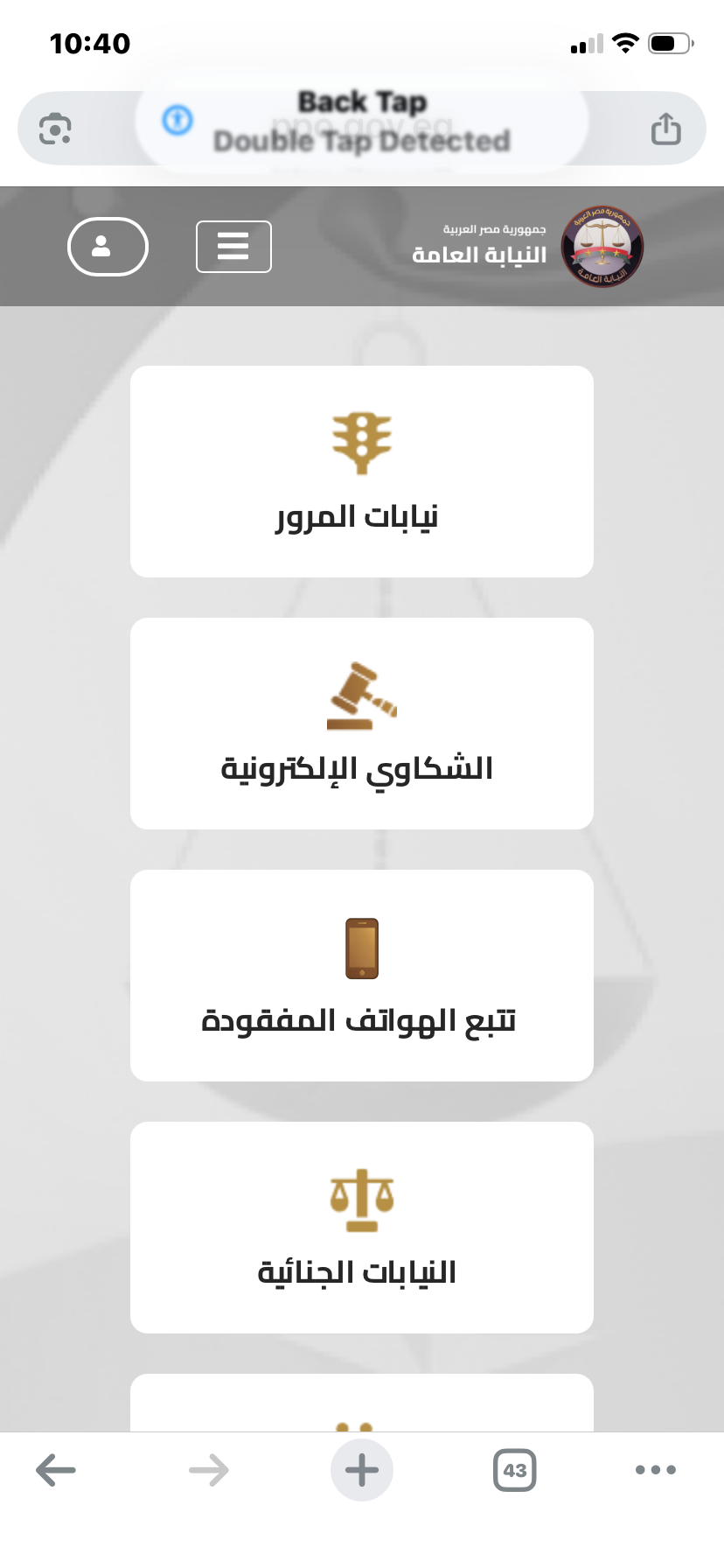Open the تتبع الهواتف المفقودة card

(x=361, y=976)
